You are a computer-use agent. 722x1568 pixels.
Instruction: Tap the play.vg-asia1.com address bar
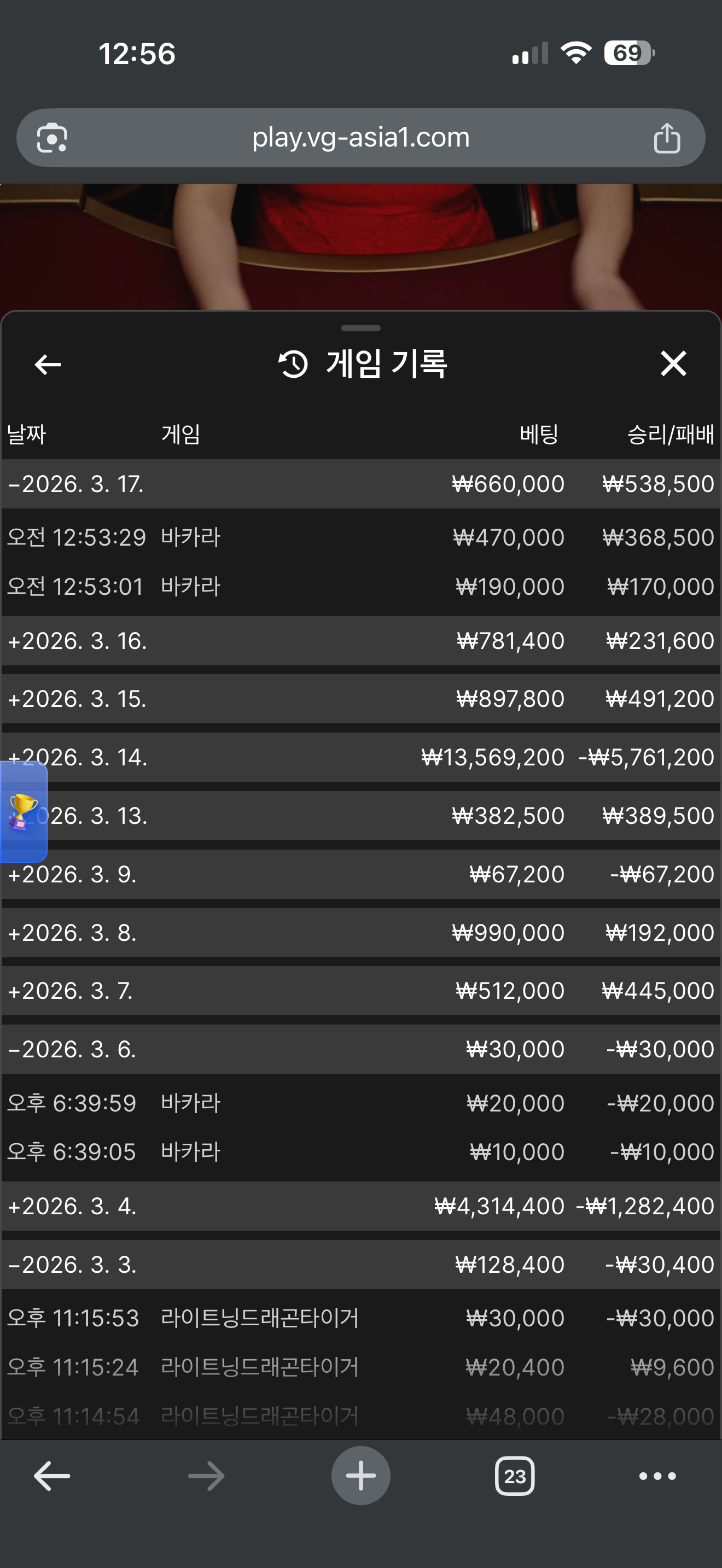[360, 138]
